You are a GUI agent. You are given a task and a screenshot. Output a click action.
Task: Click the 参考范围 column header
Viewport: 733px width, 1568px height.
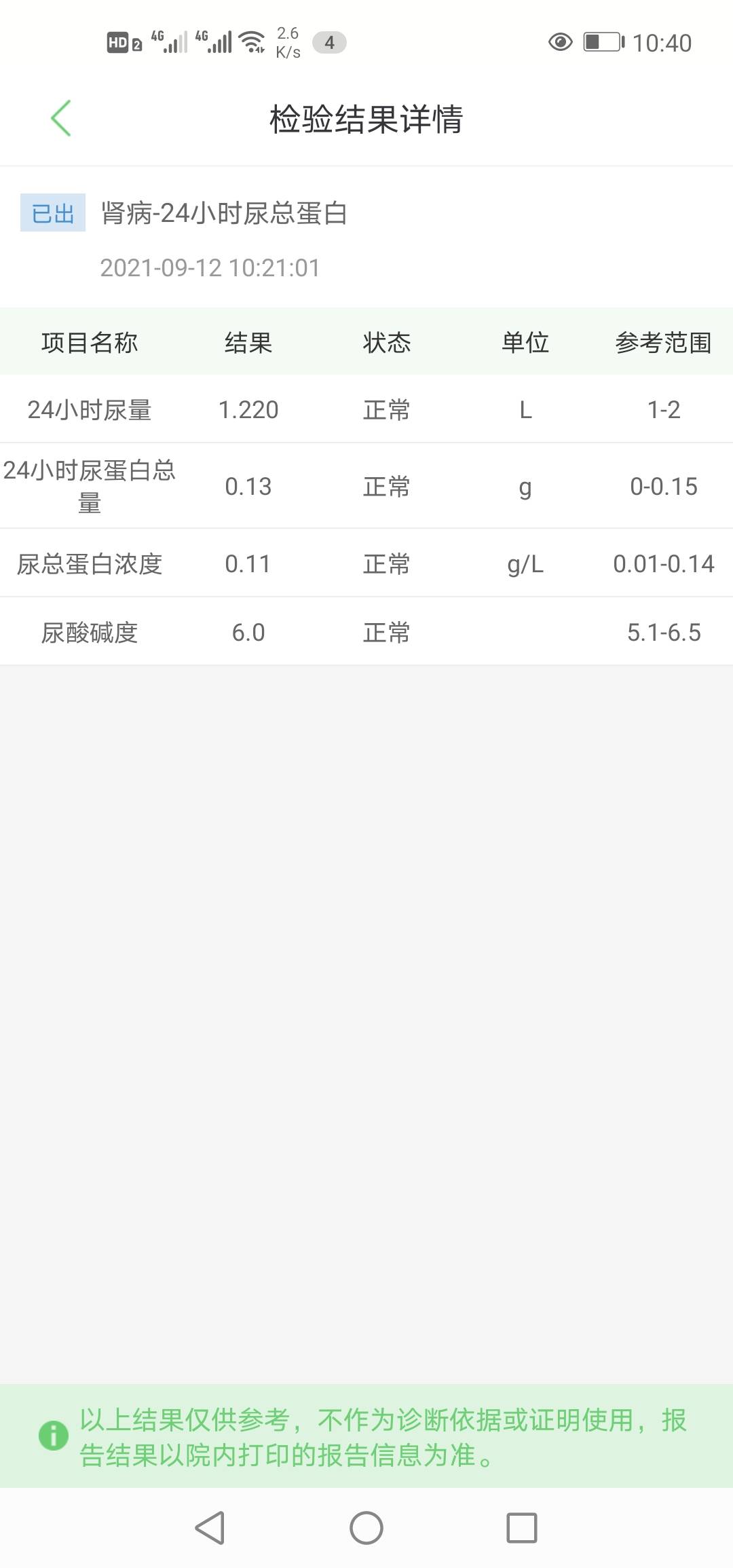pos(664,343)
